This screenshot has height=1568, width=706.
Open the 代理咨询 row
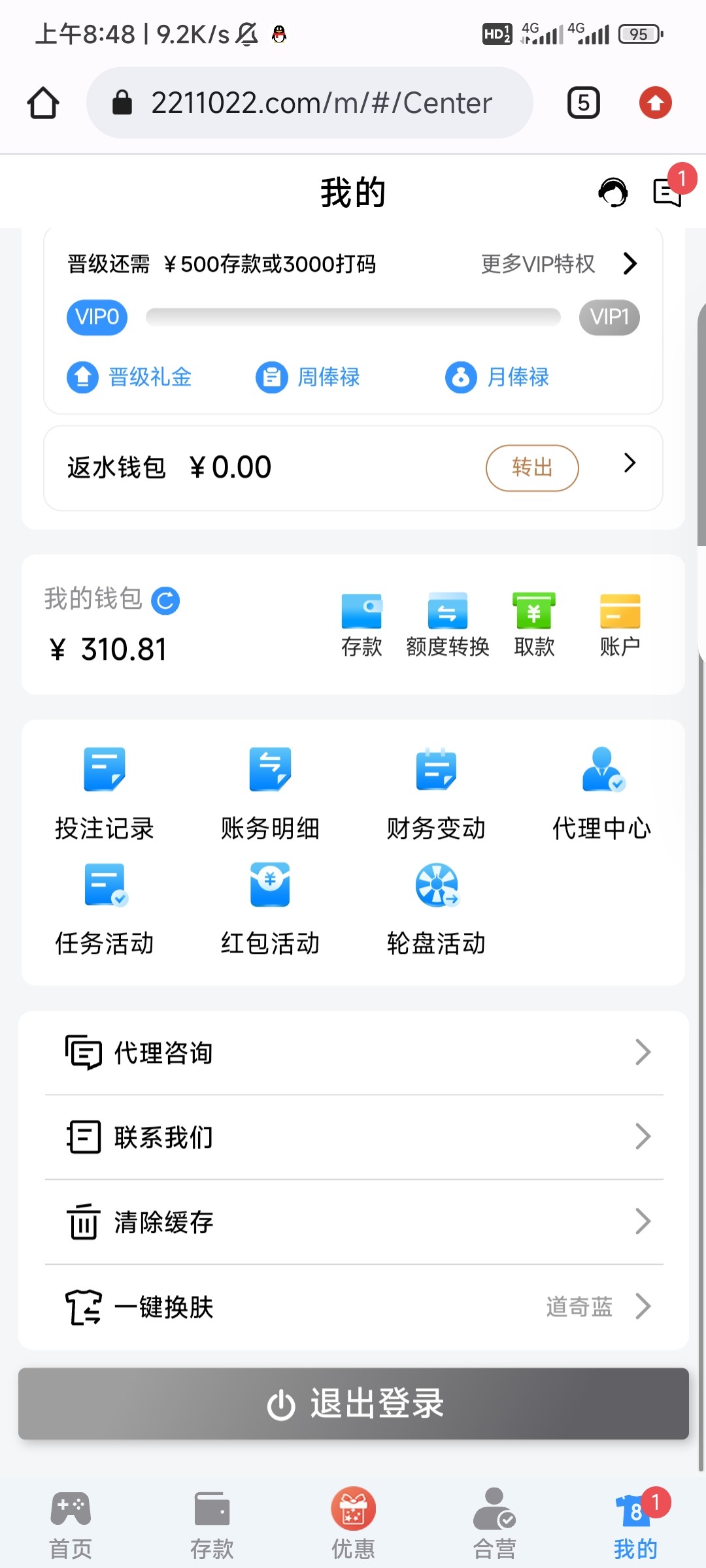pos(354,1053)
